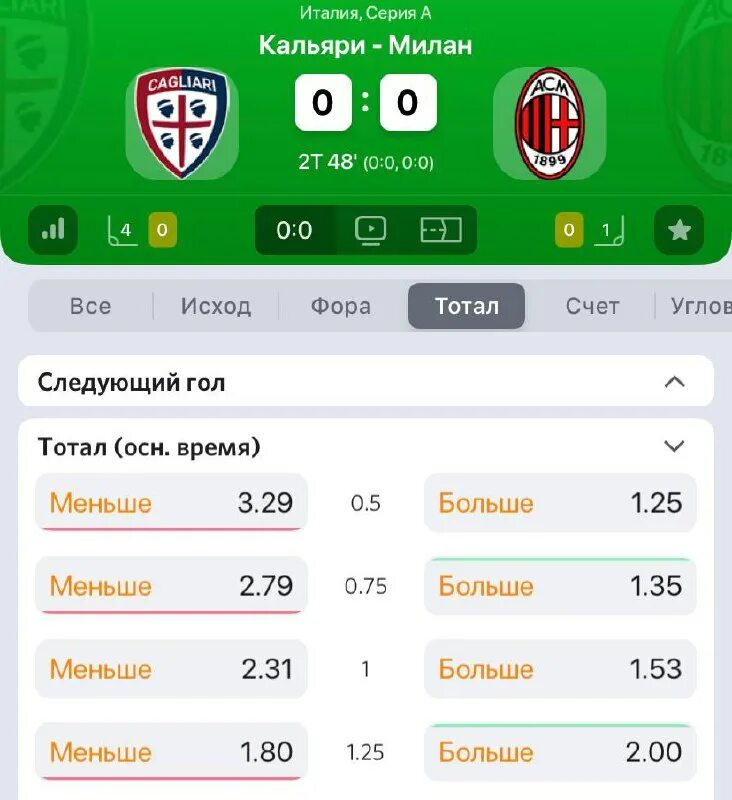
Task: Pick Меньше 1.25 at odds 1.80
Action: [x=171, y=751]
